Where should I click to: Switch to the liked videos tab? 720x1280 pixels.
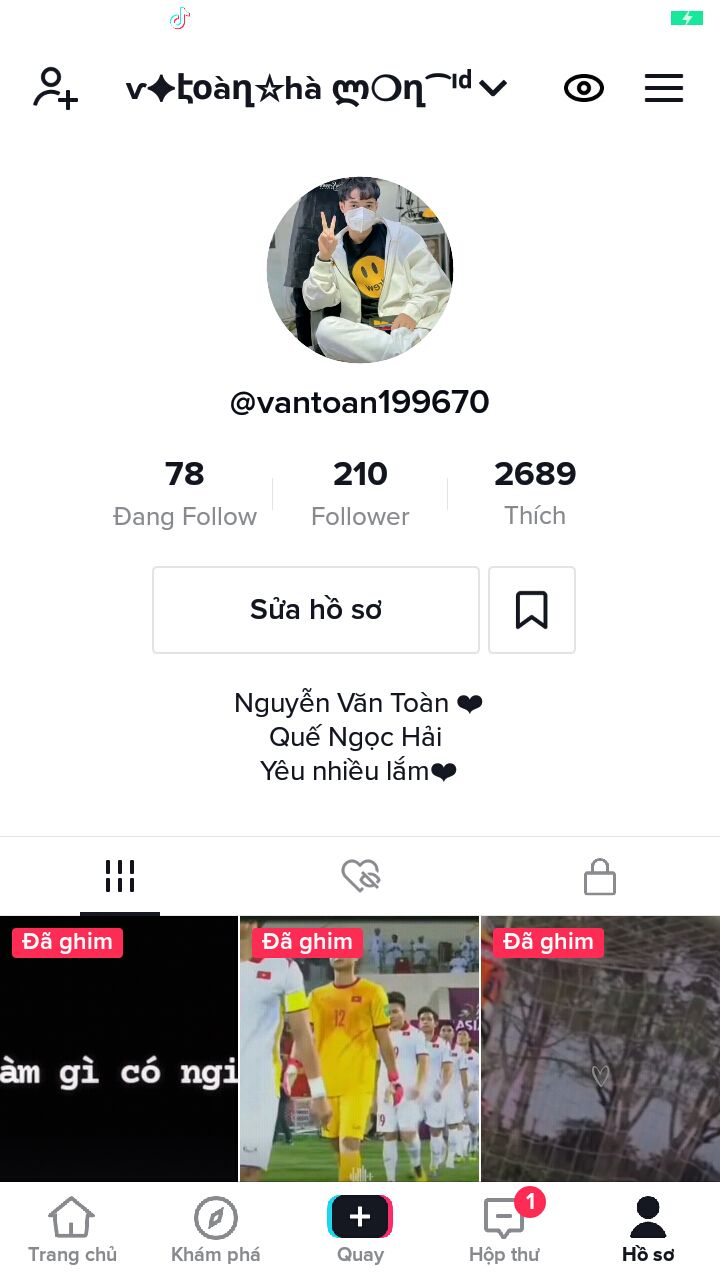tap(360, 877)
